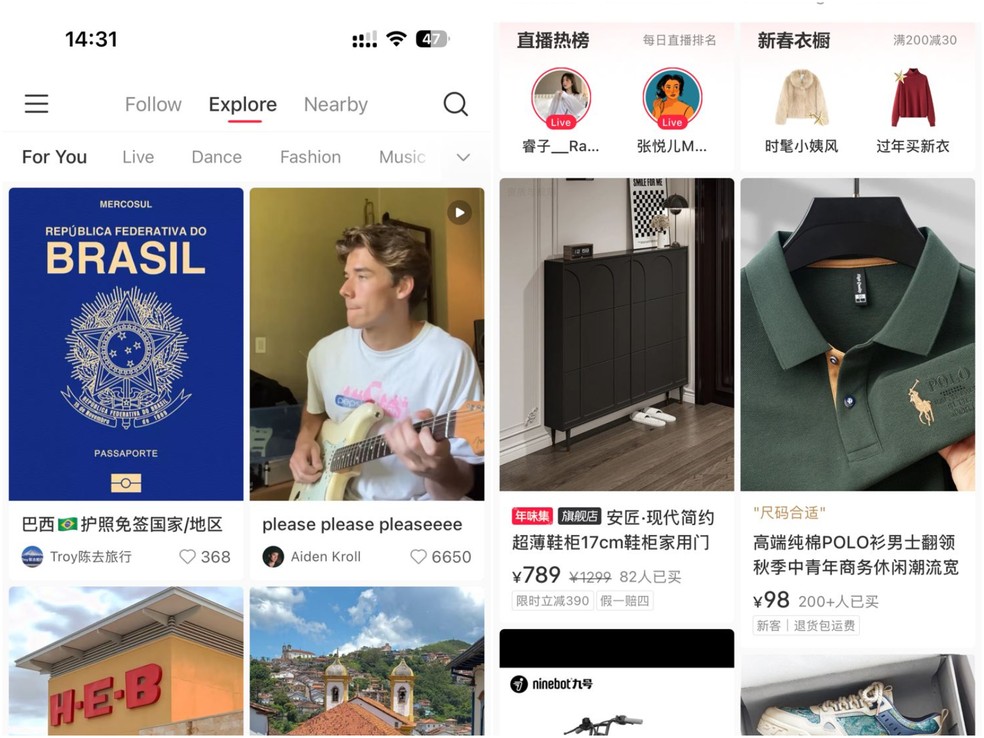The height and width of the screenshot is (738, 984).
Task: Switch to the Nearby tab
Action: (x=335, y=104)
